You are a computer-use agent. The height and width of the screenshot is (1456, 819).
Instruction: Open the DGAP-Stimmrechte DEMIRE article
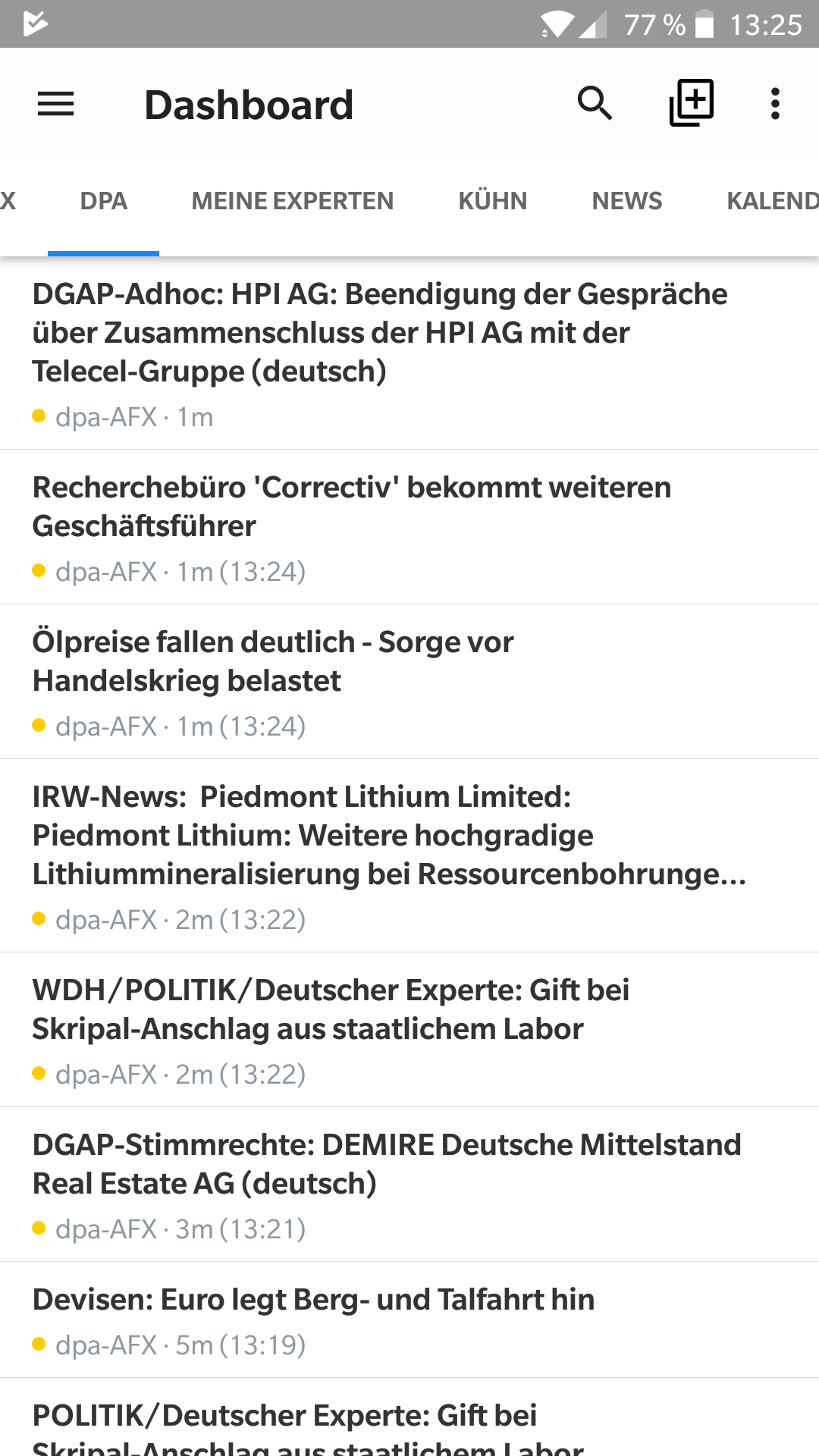(x=409, y=1185)
